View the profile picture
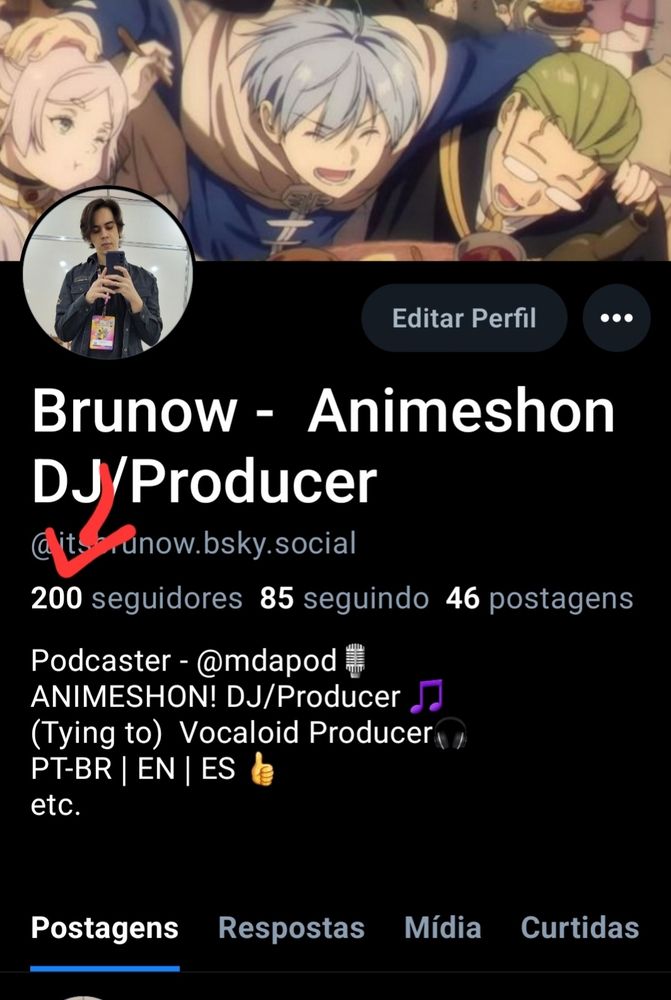 [107, 273]
